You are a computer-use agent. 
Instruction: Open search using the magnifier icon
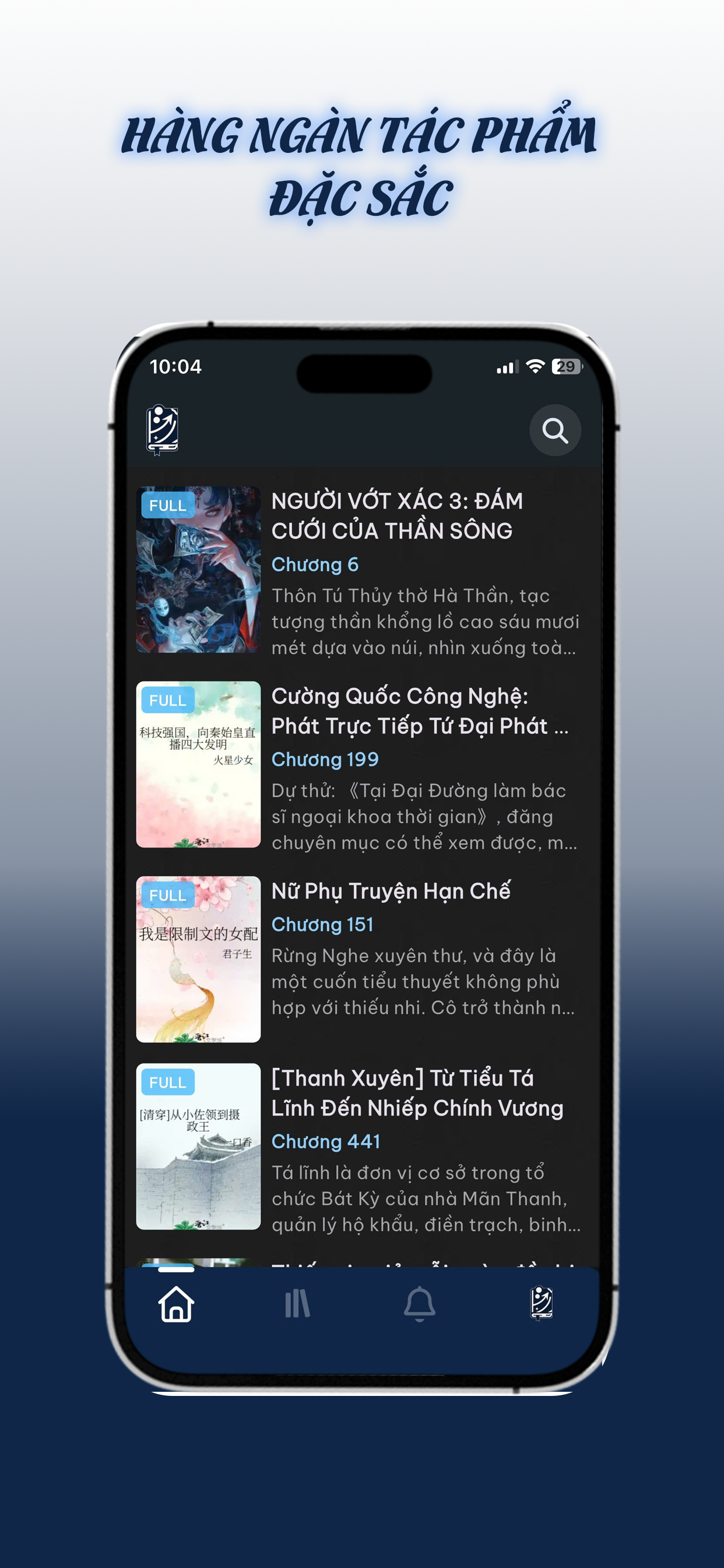pyautogui.click(x=554, y=430)
